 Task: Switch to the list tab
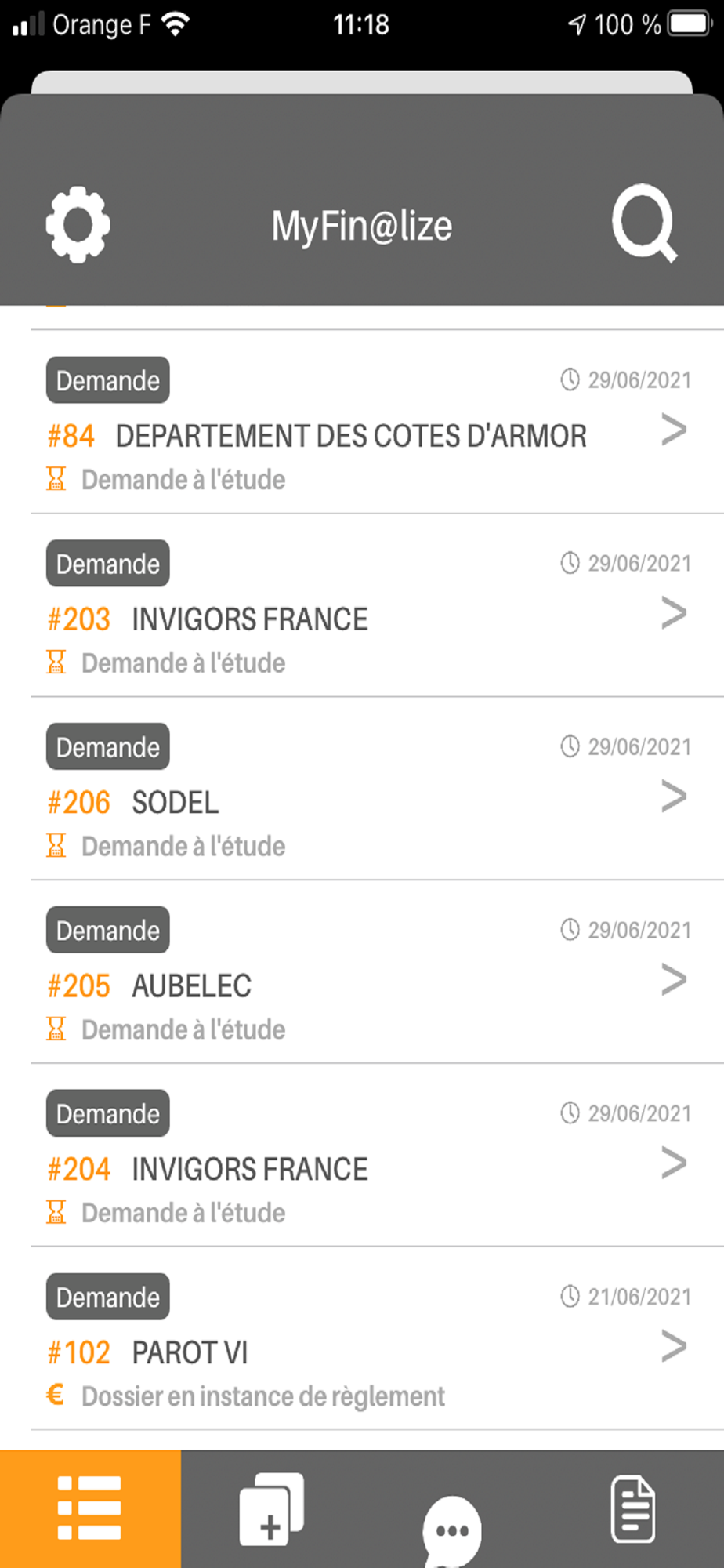pyautogui.click(x=90, y=1508)
